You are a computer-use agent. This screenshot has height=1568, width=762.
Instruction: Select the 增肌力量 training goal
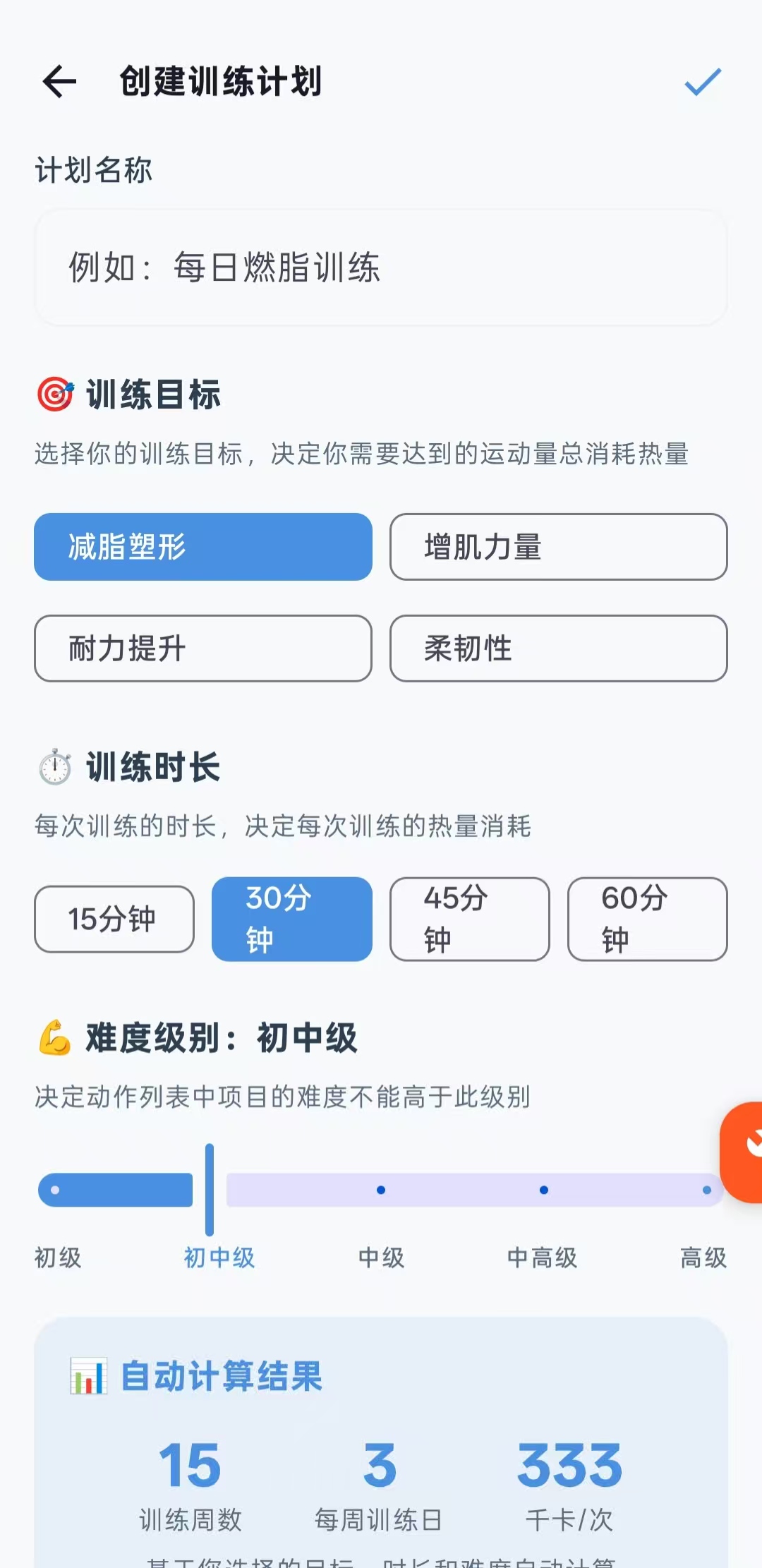click(558, 548)
